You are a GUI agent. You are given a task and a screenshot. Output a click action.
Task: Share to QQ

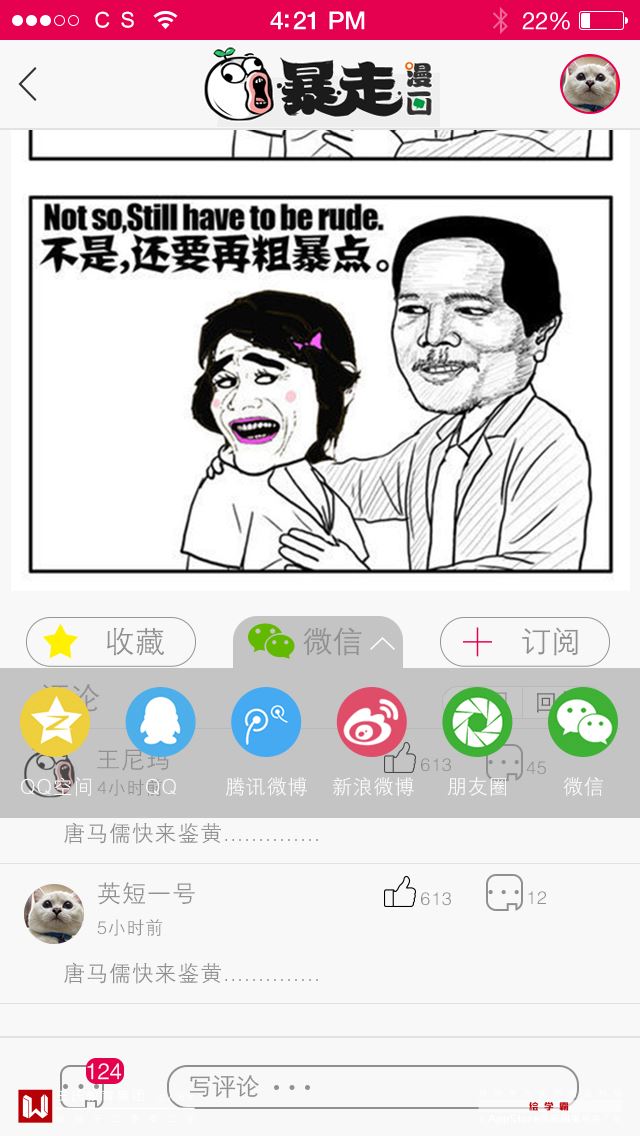click(160, 722)
